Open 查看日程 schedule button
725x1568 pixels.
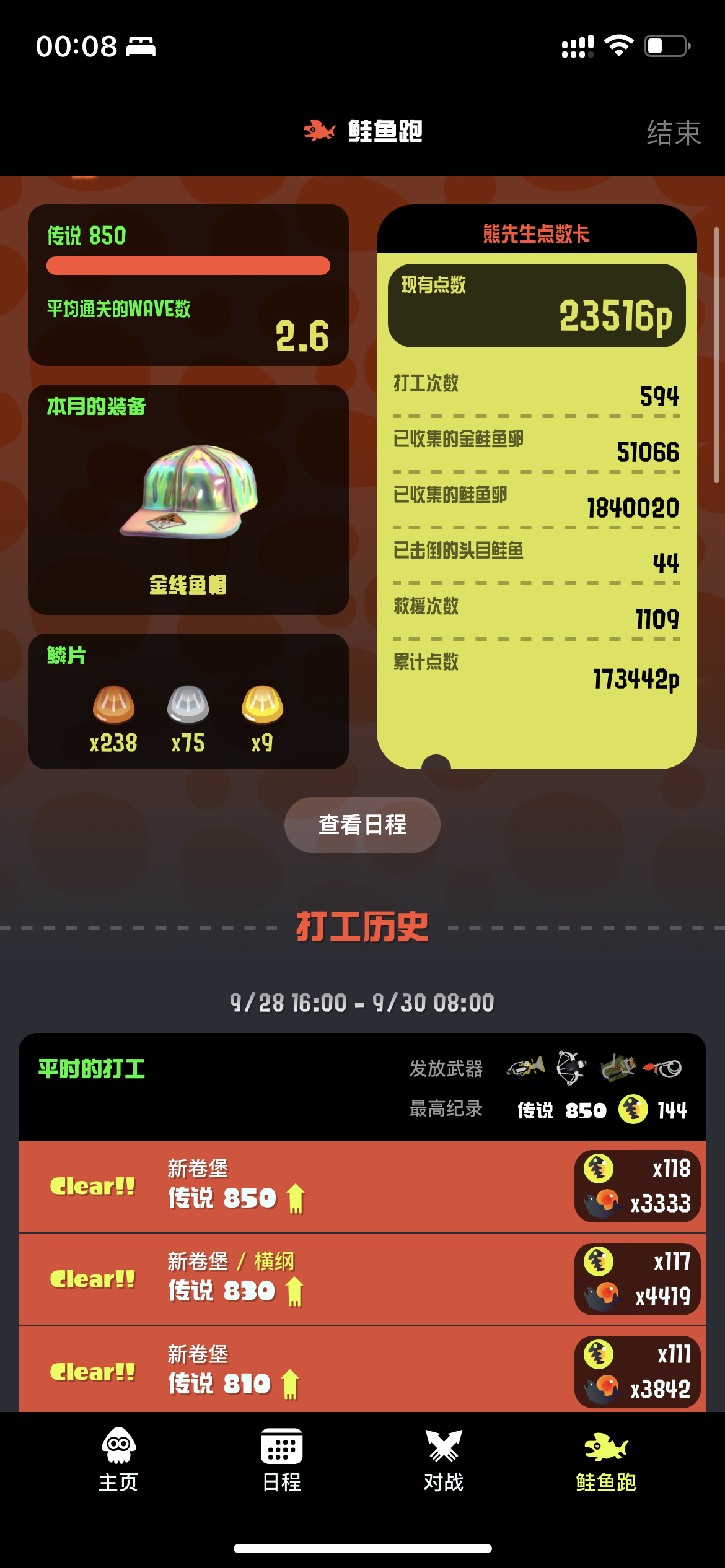coord(362,824)
